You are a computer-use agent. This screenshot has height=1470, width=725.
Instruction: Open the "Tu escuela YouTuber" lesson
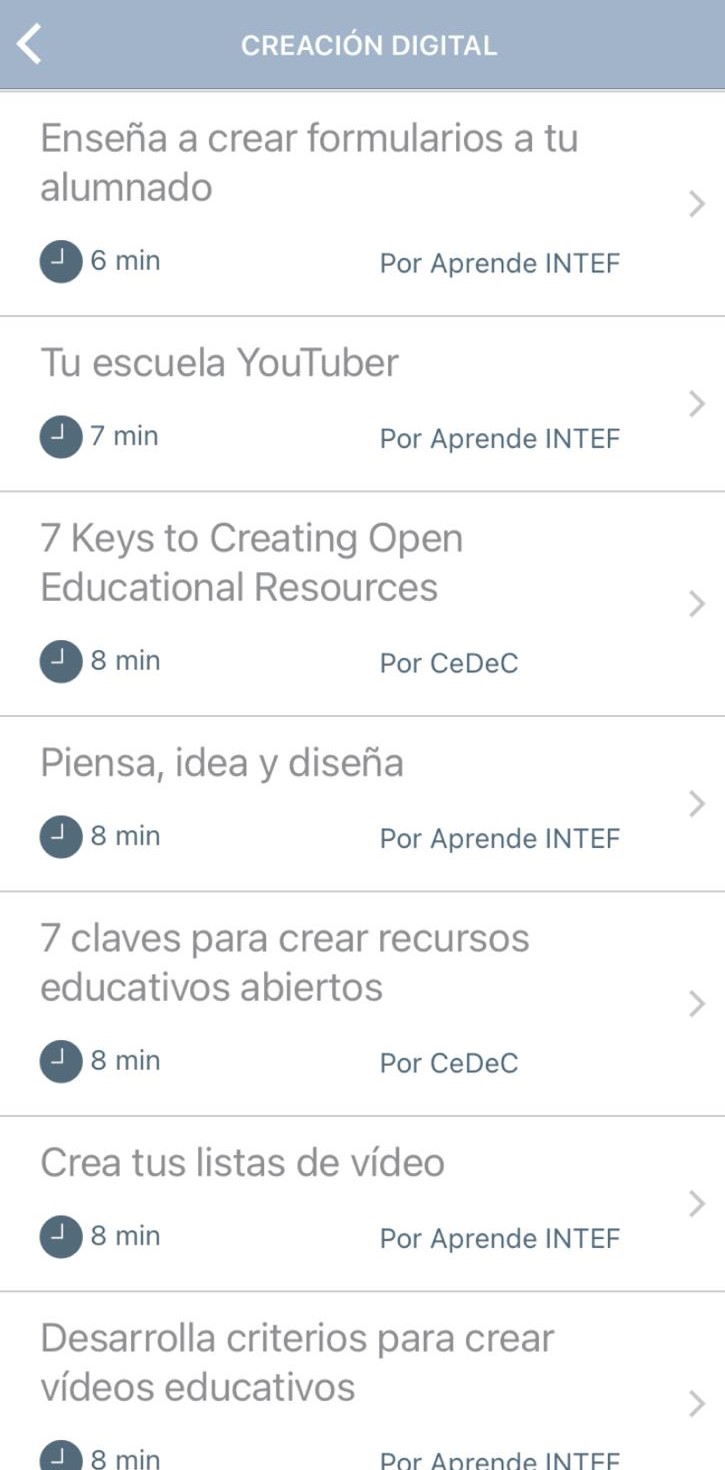pos(362,404)
